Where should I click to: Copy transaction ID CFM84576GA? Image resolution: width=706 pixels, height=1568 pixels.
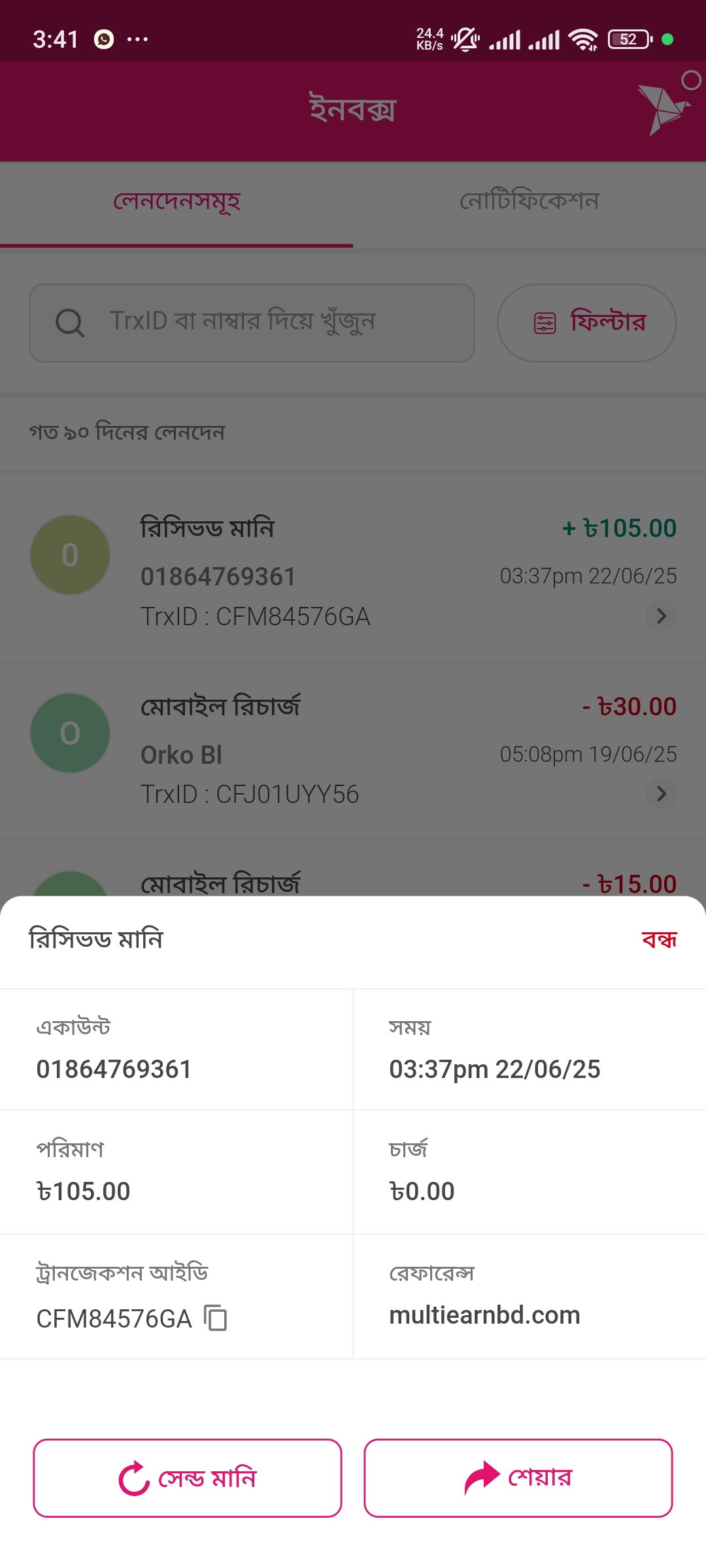(x=216, y=1318)
